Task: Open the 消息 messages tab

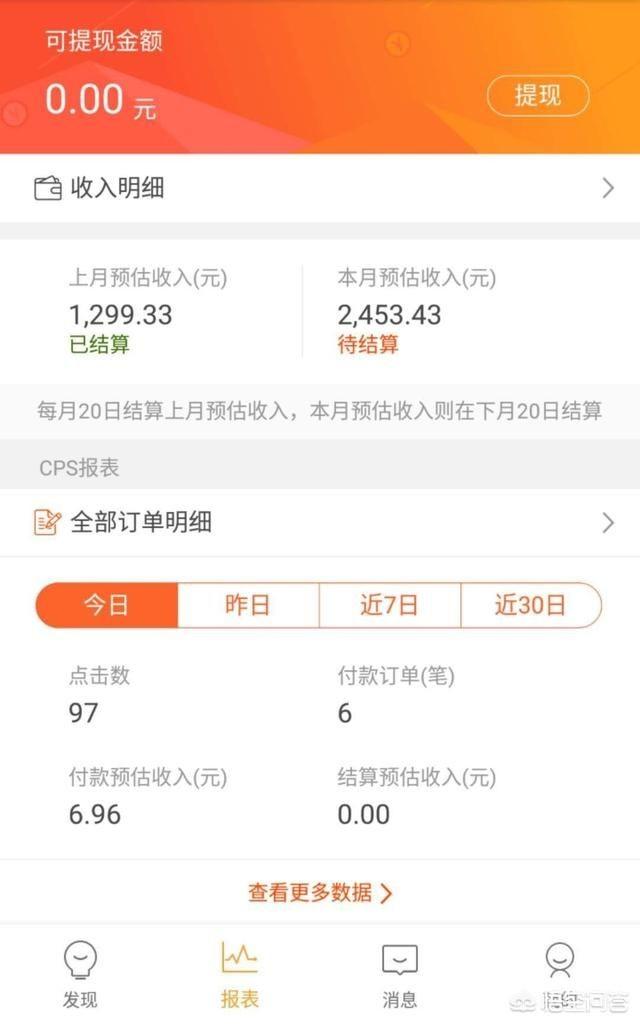Action: [x=400, y=974]
